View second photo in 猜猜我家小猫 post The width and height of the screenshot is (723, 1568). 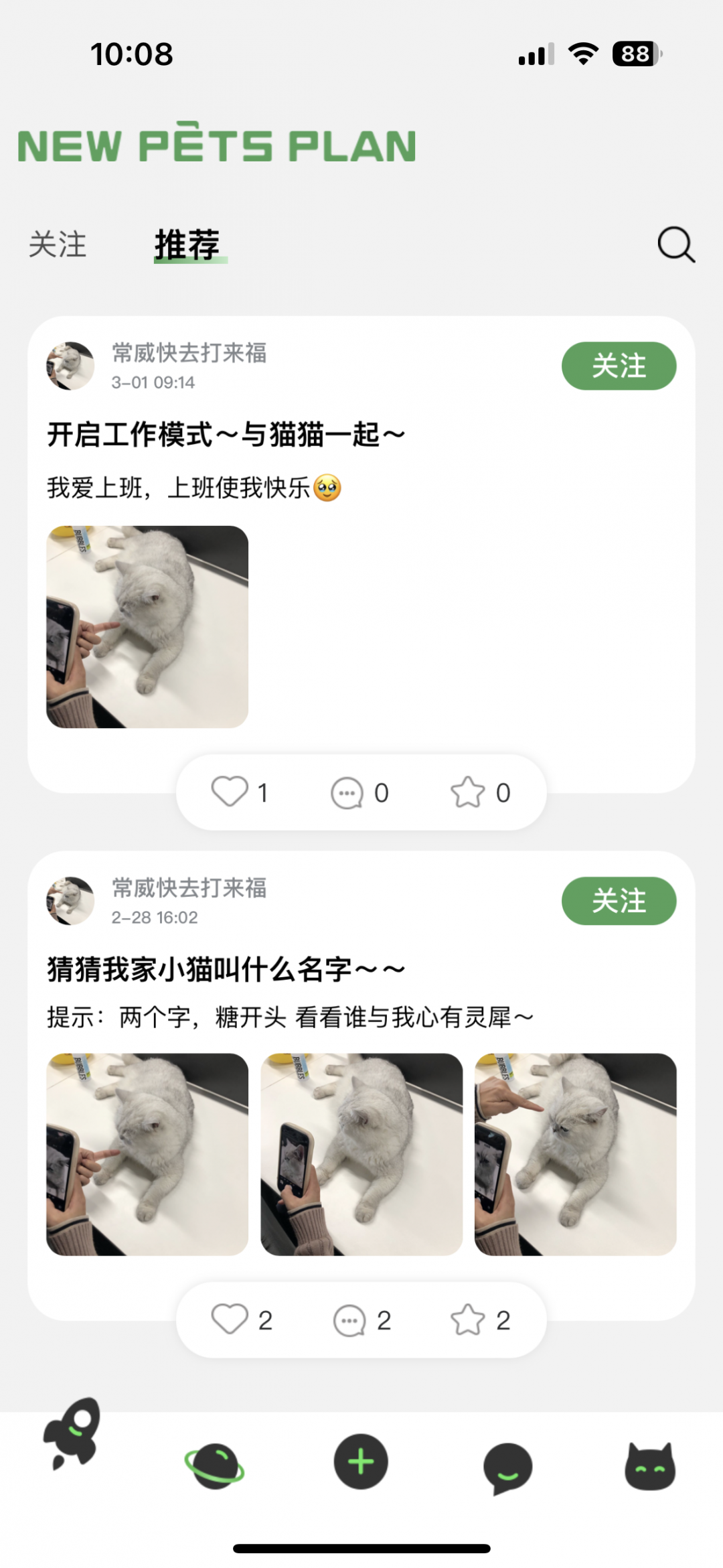coord(361,1154)
